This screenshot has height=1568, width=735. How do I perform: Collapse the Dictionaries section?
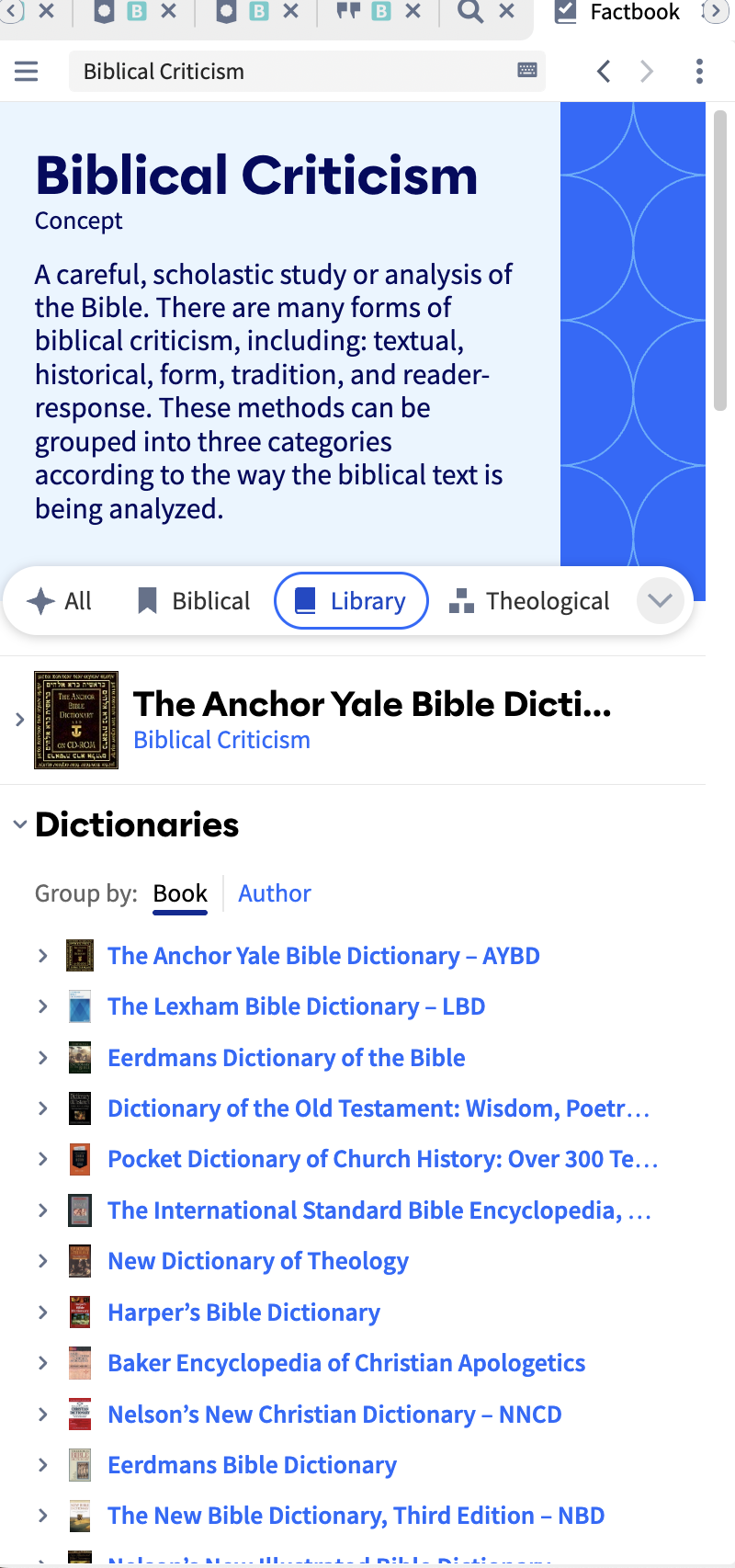[x=20, y=824]
